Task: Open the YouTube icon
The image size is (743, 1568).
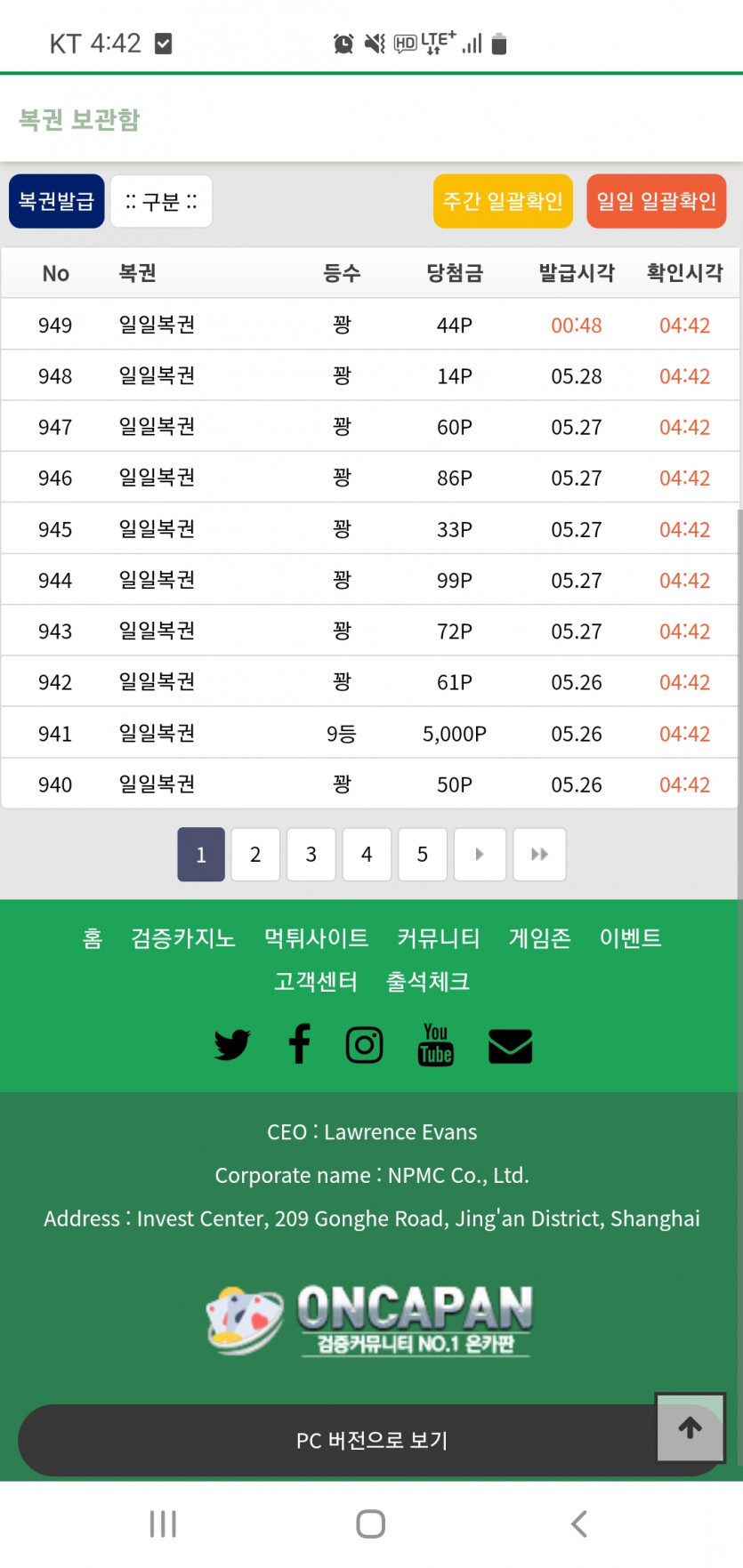Action: click(436, 1044)
